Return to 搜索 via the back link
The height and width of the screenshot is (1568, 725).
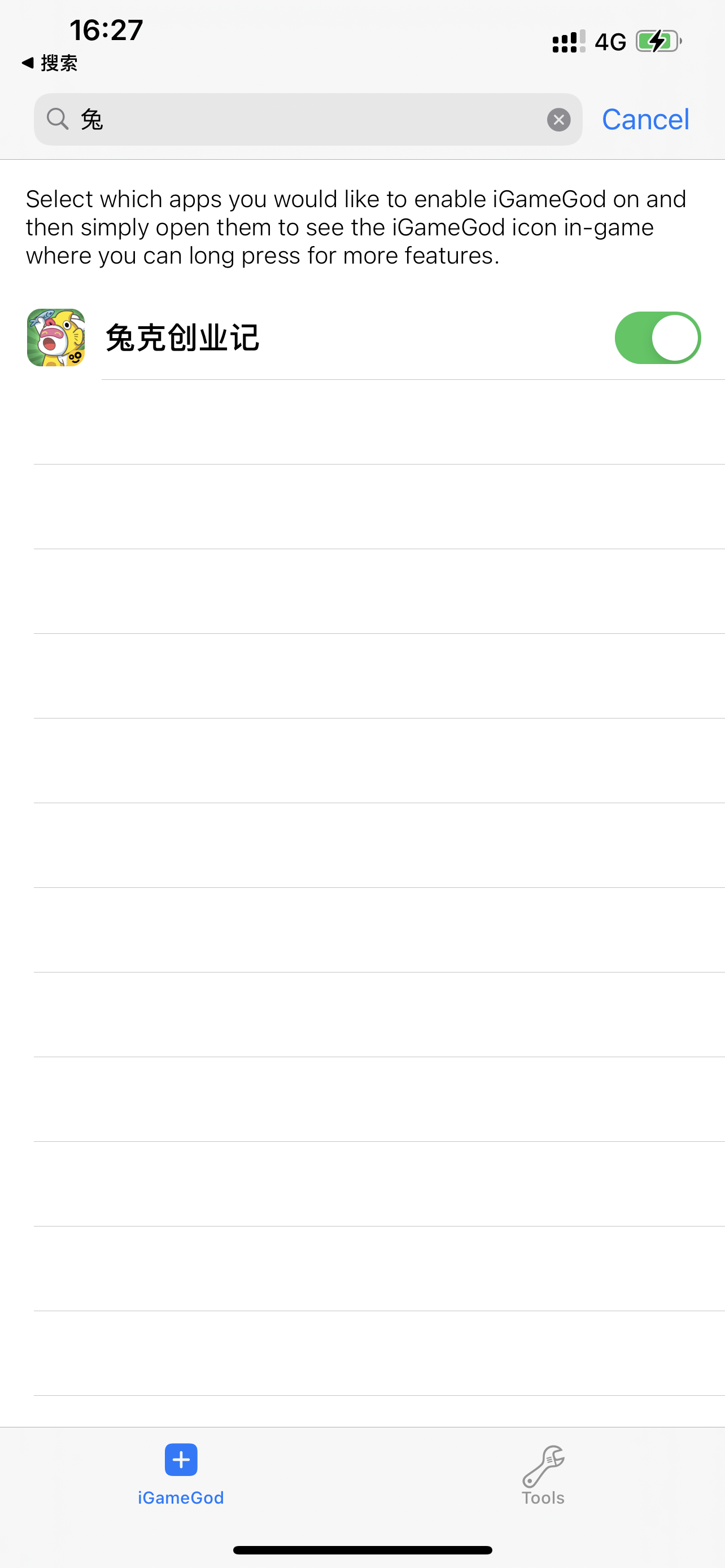[x=50, y=63]
